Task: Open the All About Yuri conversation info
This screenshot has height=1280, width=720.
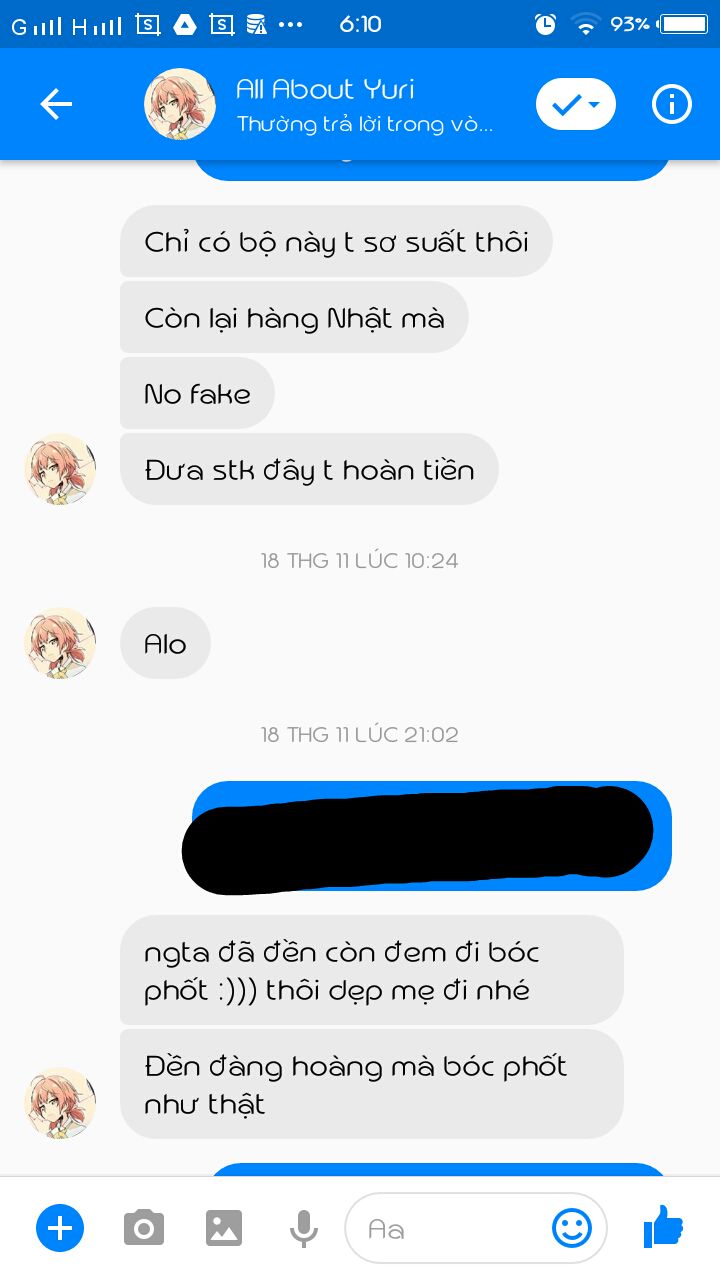Action: [x=671, y=104]
